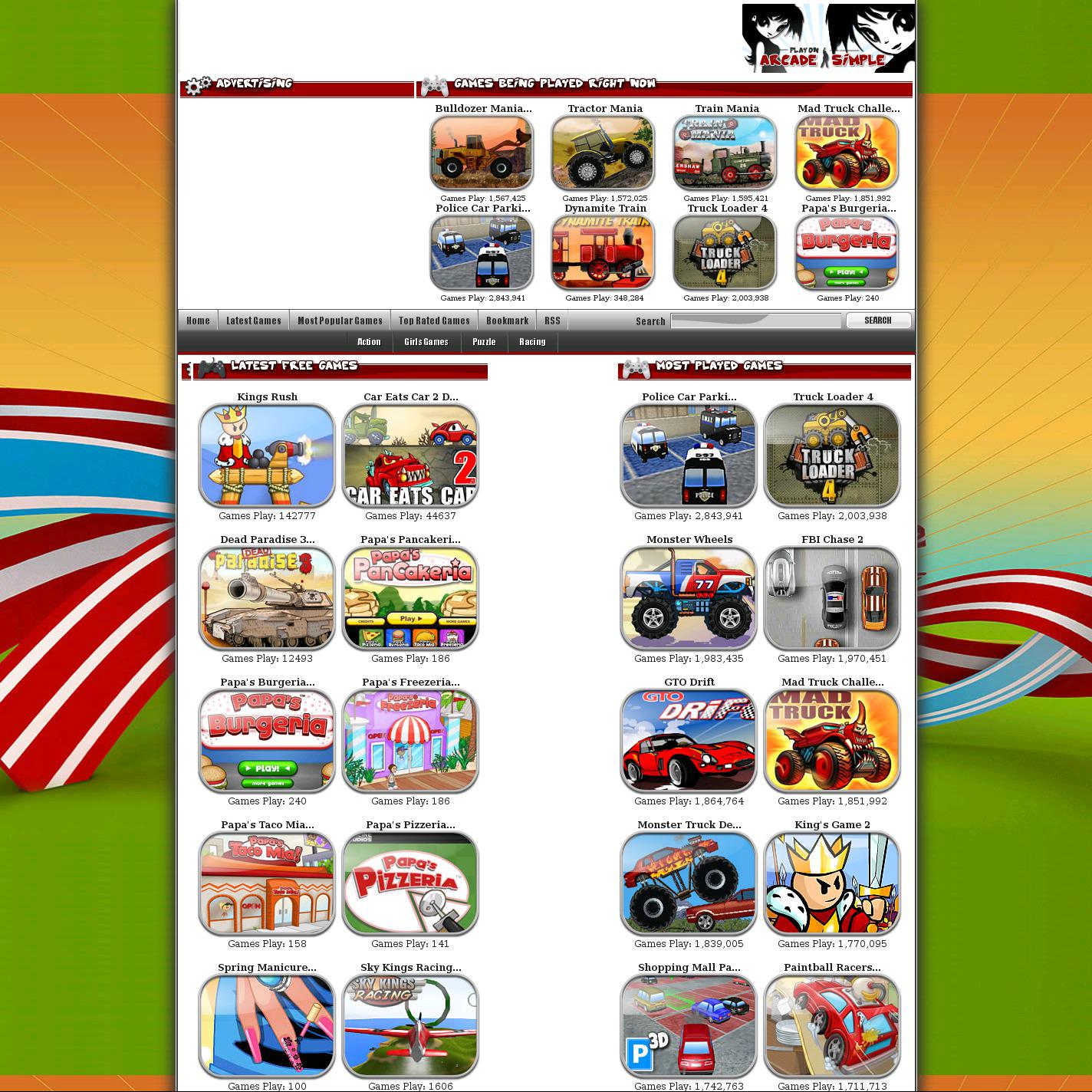
Task: Open the Puzzle category
Action: pyautogui.click(x=484, y=342)
